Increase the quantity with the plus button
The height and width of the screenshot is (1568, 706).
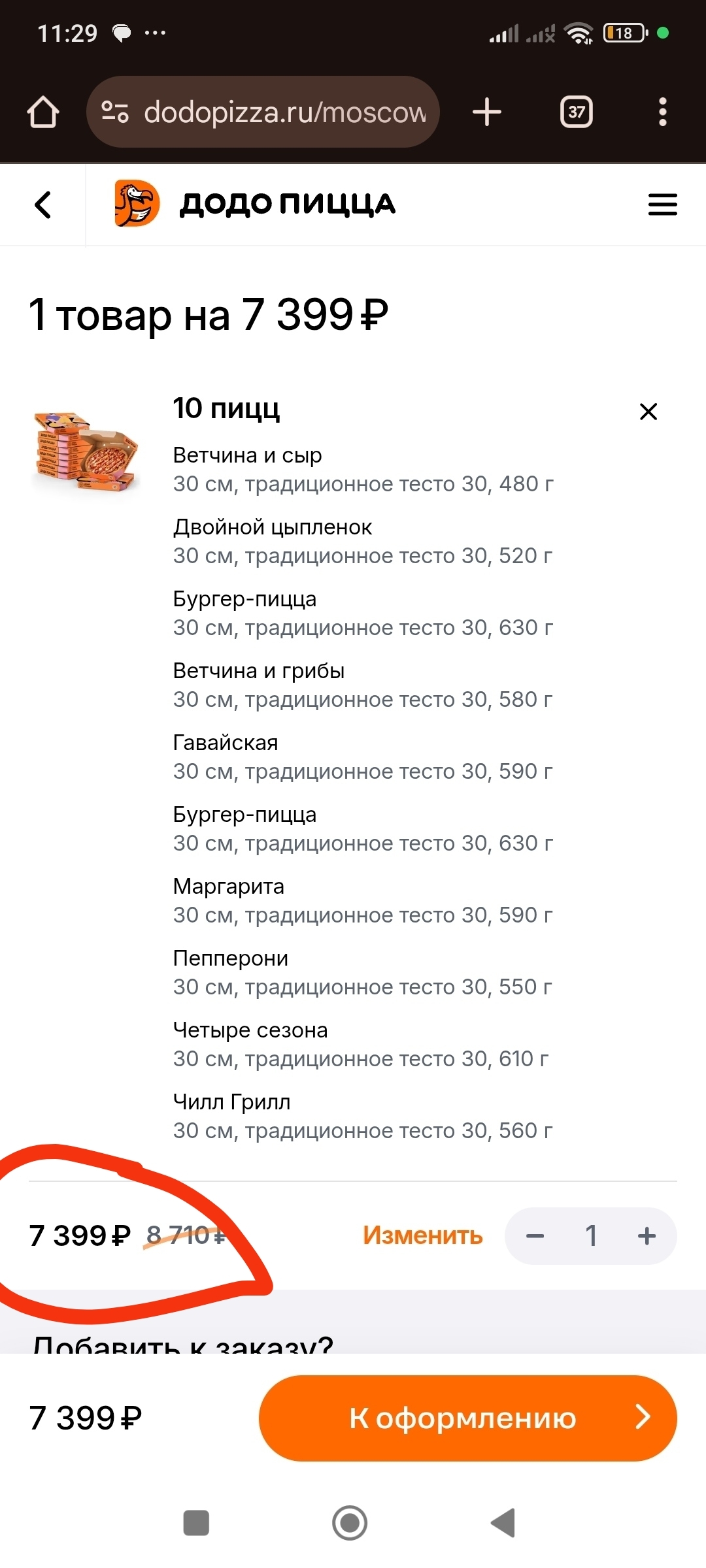tap(647, 1236)
